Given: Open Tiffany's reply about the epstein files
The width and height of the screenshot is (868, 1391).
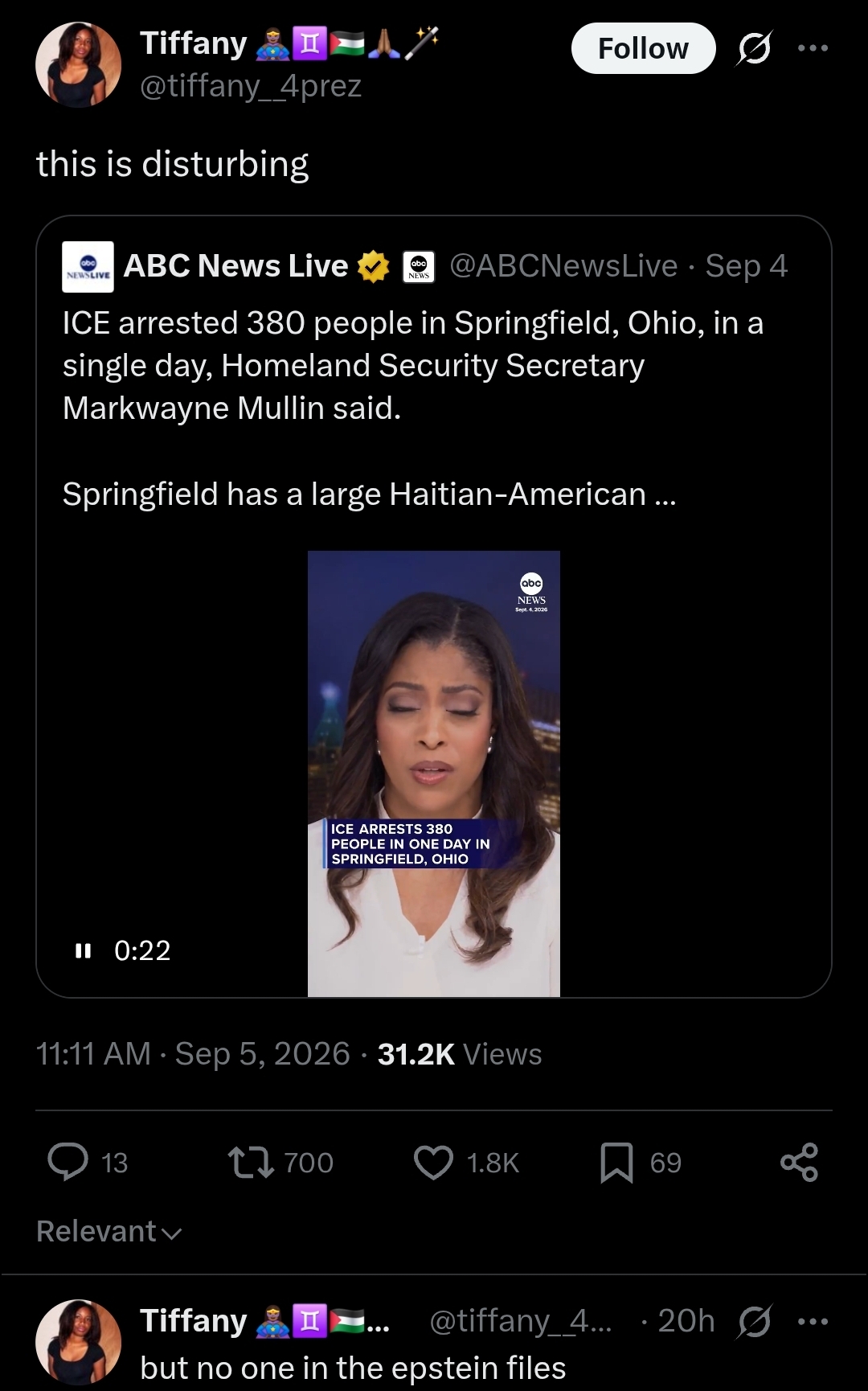Looking at the screenshot, I should (353, 1368).
